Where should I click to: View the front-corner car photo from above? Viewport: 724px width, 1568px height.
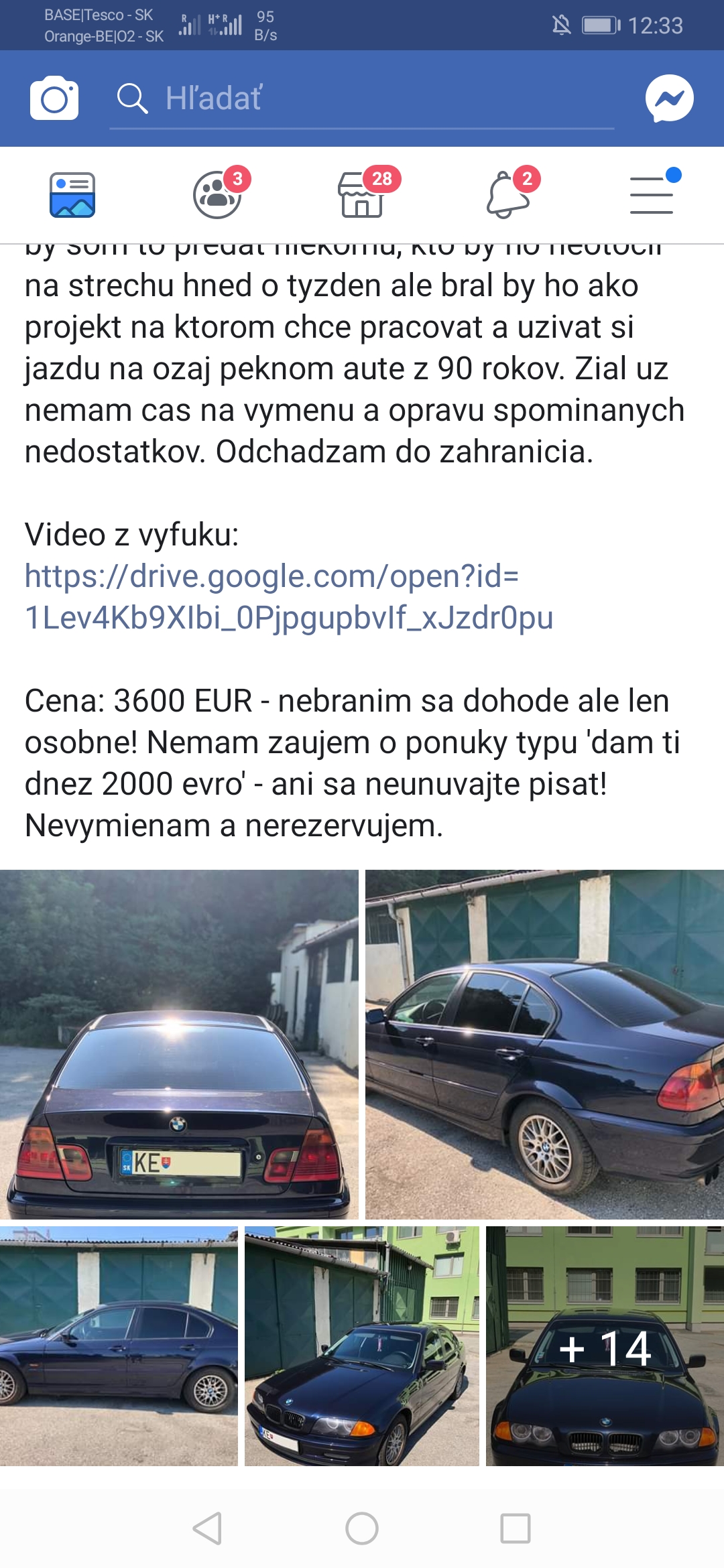coord(362,1346)
